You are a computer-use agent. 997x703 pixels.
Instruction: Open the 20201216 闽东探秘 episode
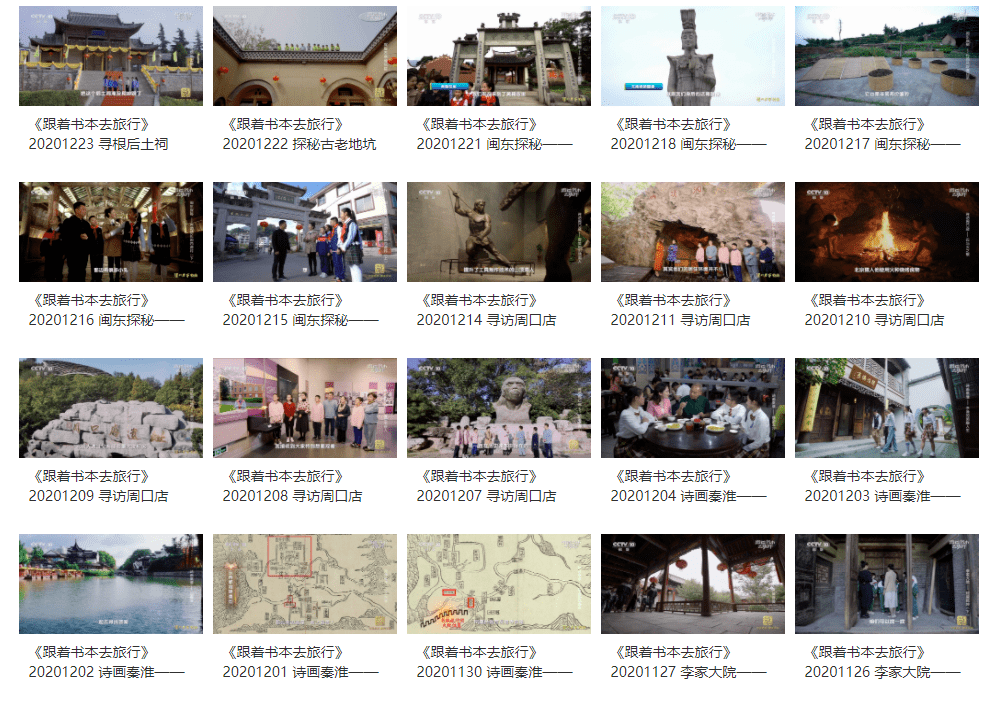pyautogui.click(x=110, y=232)
